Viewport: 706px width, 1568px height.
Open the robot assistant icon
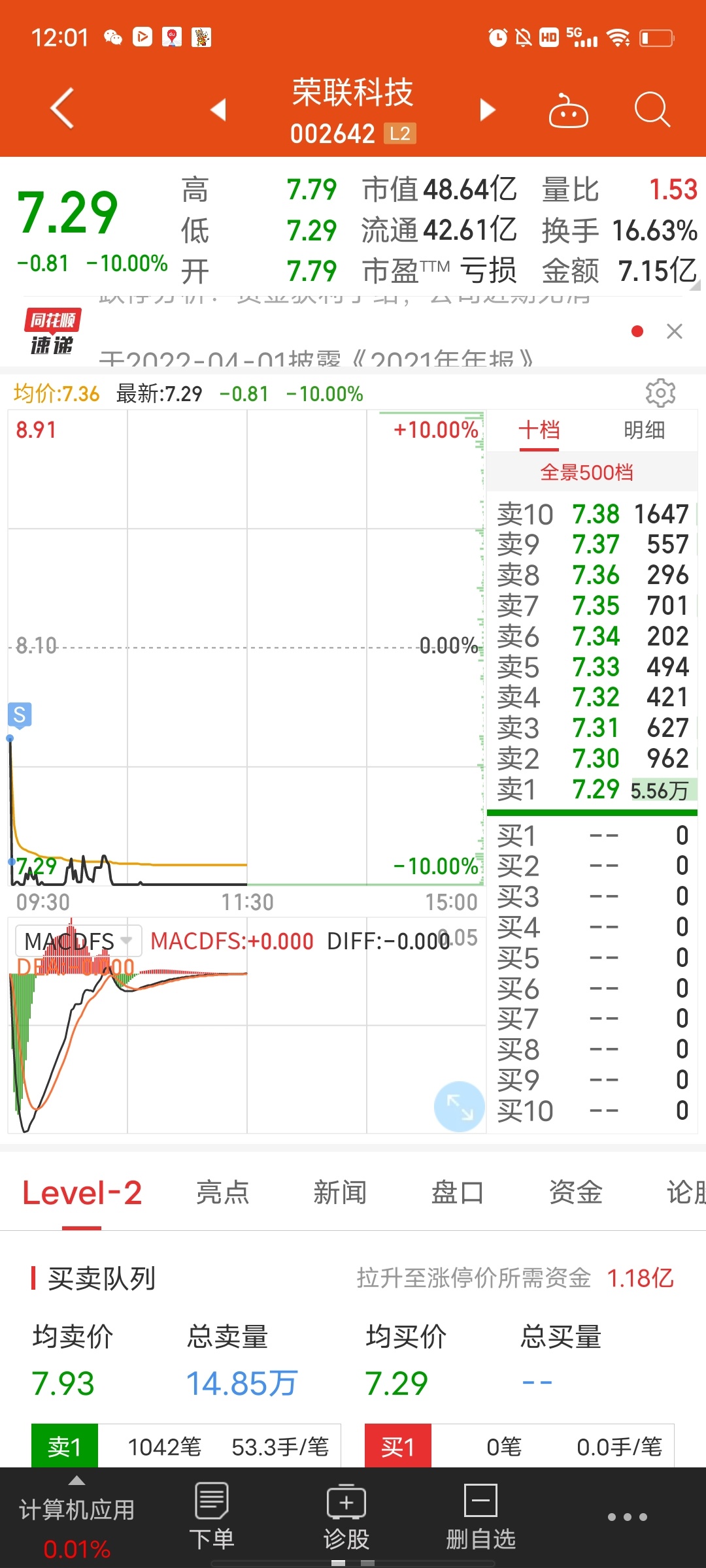point(568,110)
